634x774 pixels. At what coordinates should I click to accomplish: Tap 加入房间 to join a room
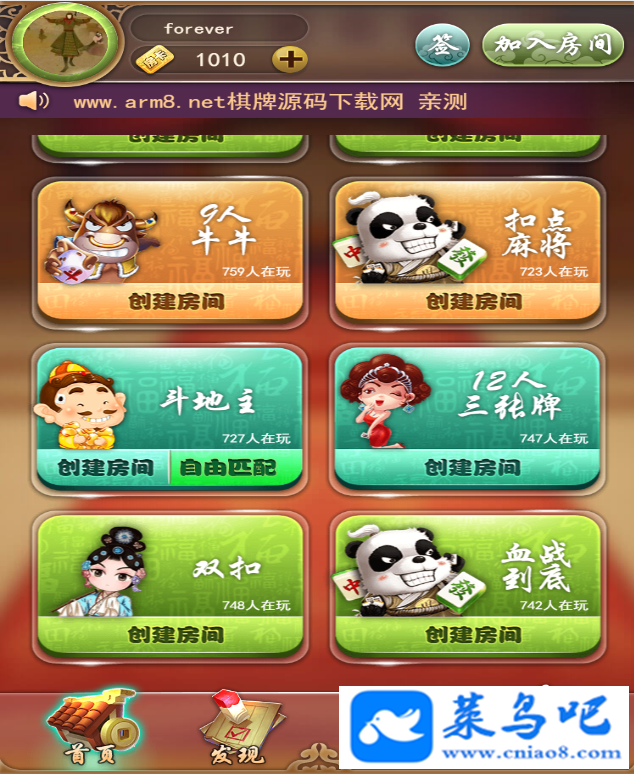click(552, 45)
